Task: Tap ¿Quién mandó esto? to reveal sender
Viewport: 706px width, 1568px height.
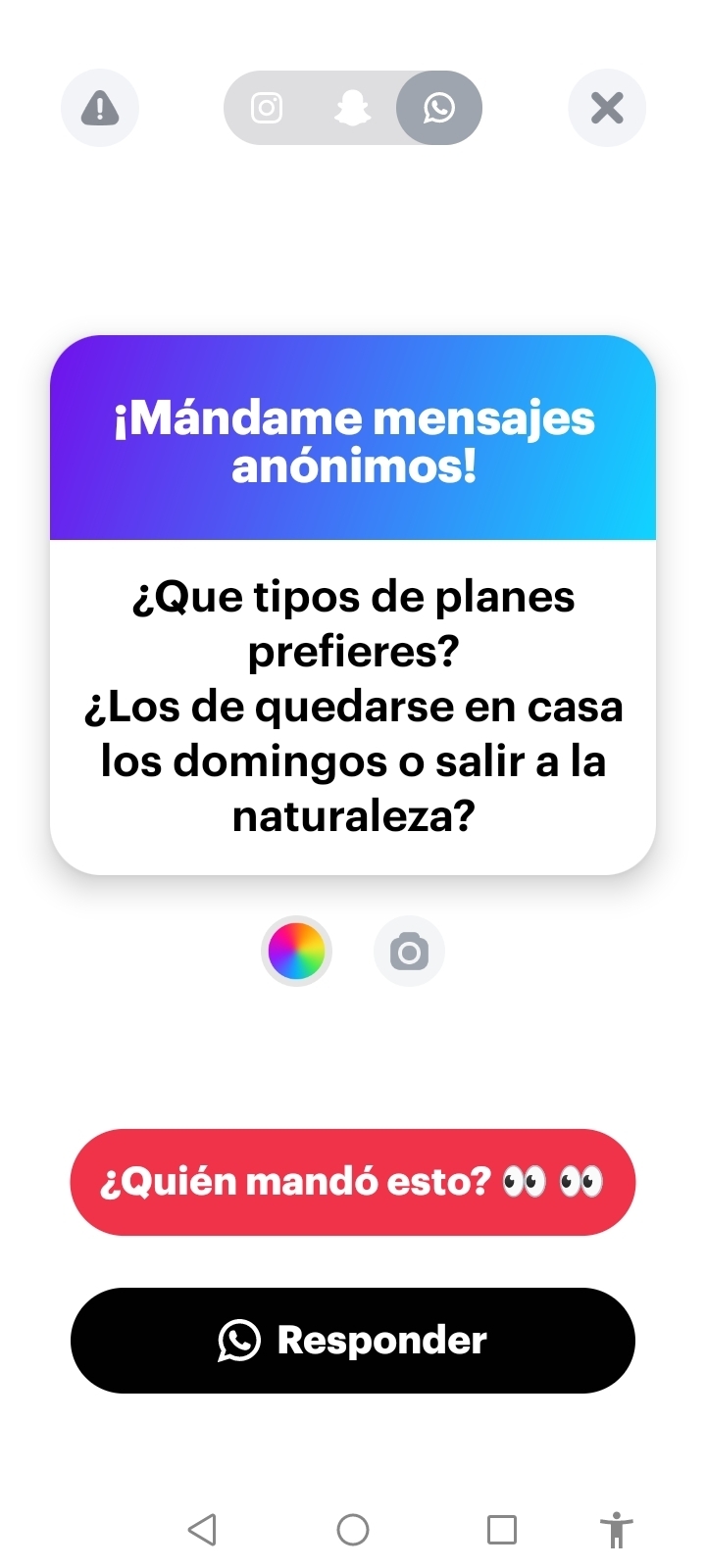Action: pyautogui.click(x=353, y=1182)
